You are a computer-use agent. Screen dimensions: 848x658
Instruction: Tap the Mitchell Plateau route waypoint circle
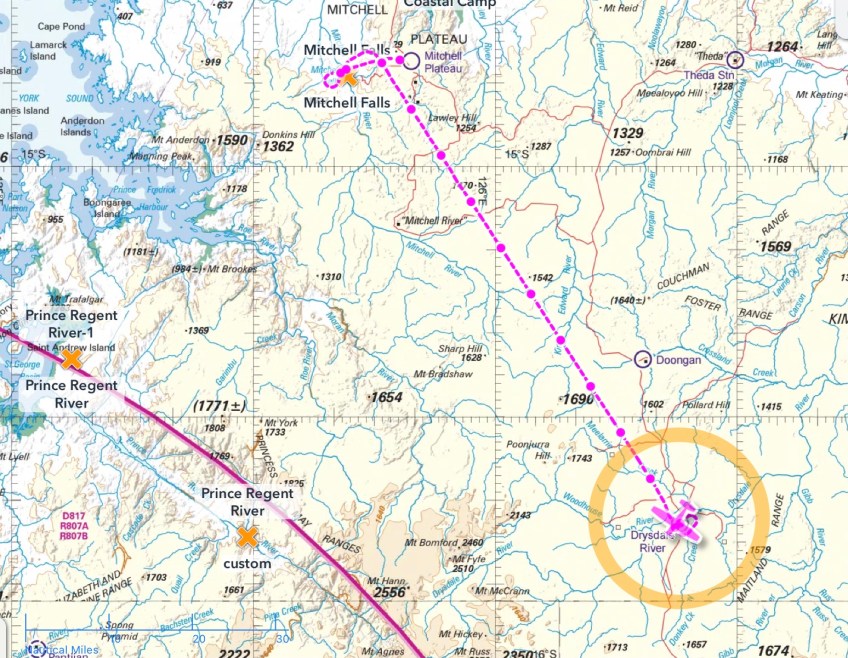coord(410,61)
